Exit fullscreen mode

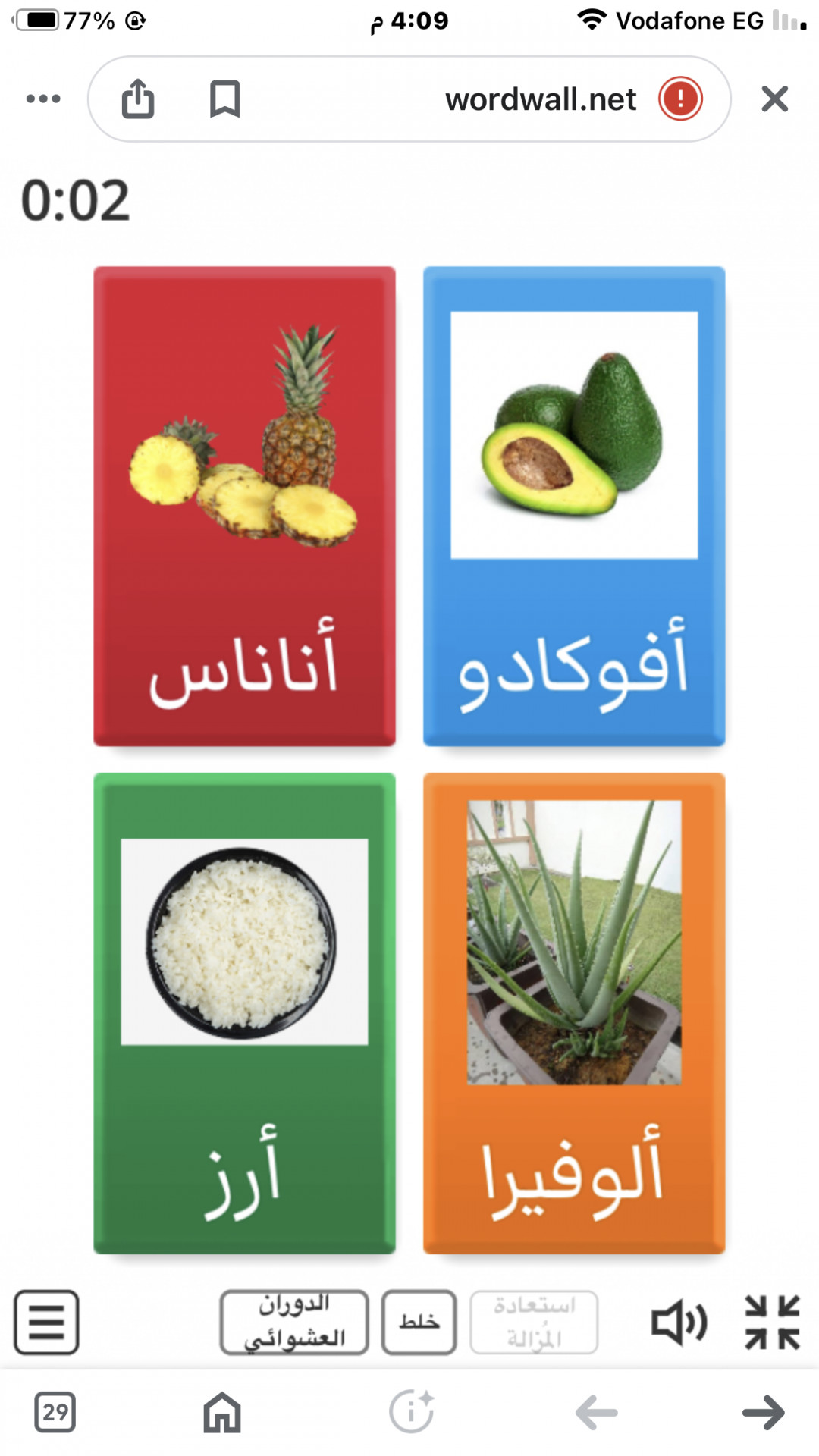coord(772,1322)
